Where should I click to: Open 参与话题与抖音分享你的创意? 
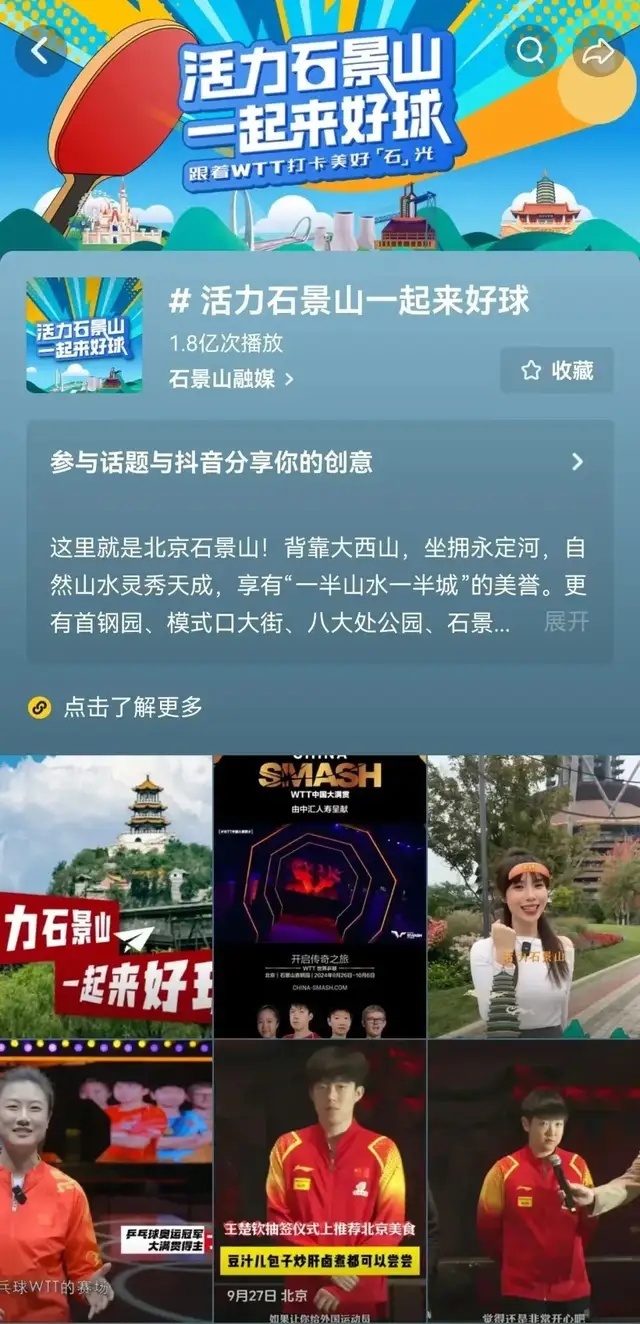tap(319, 461)
